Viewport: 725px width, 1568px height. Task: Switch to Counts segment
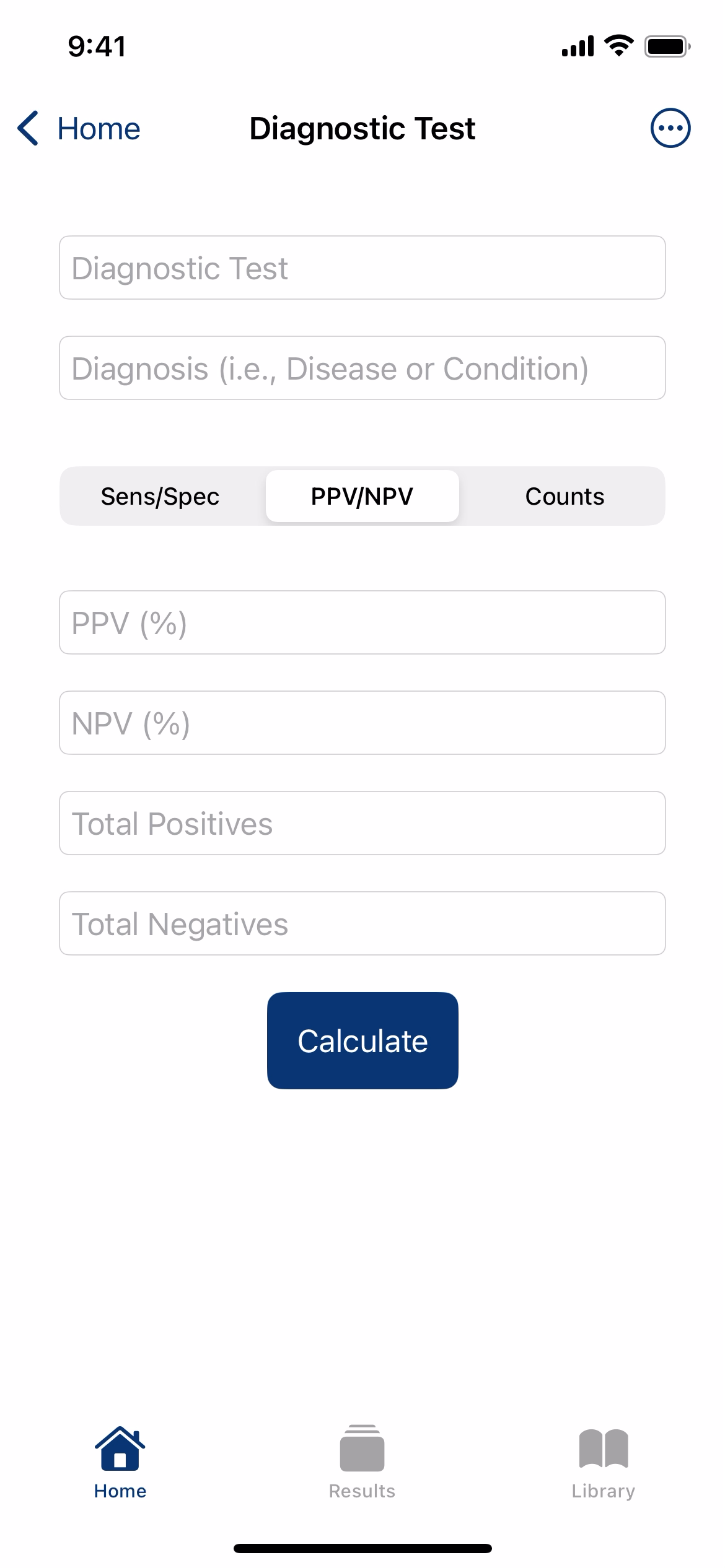(564, 496)
